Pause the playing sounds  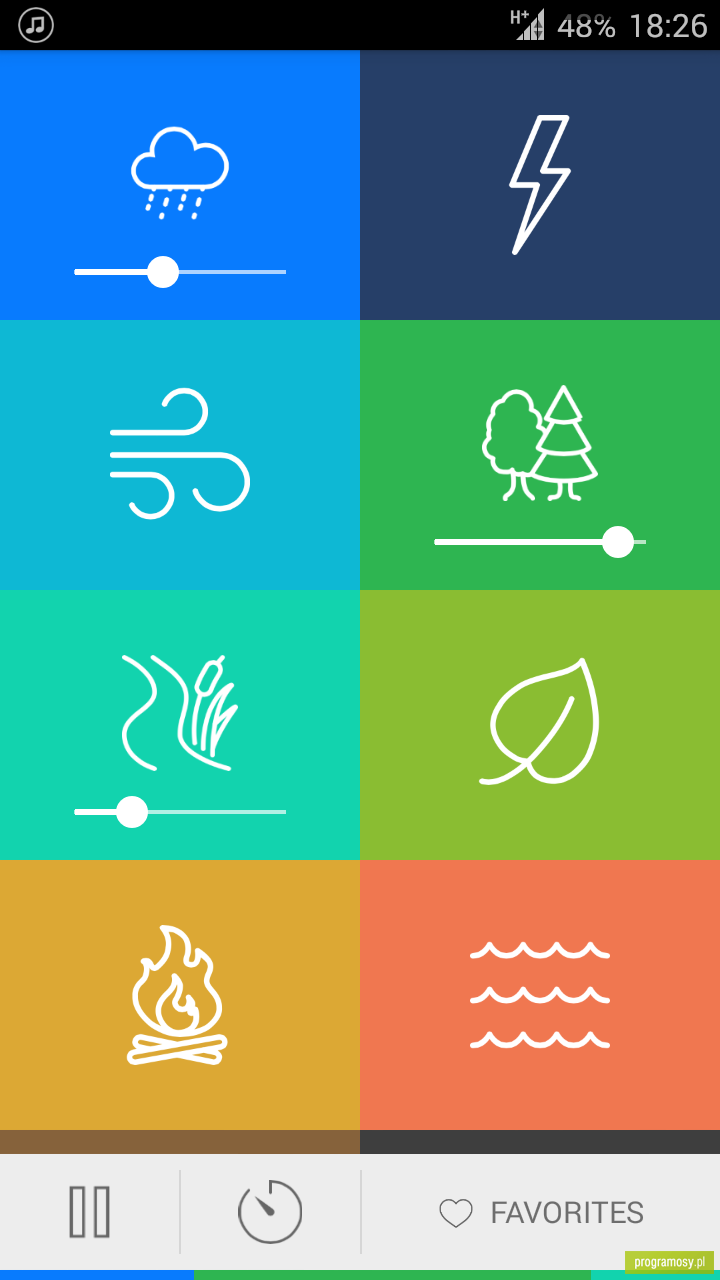(x=90, y=1212)
